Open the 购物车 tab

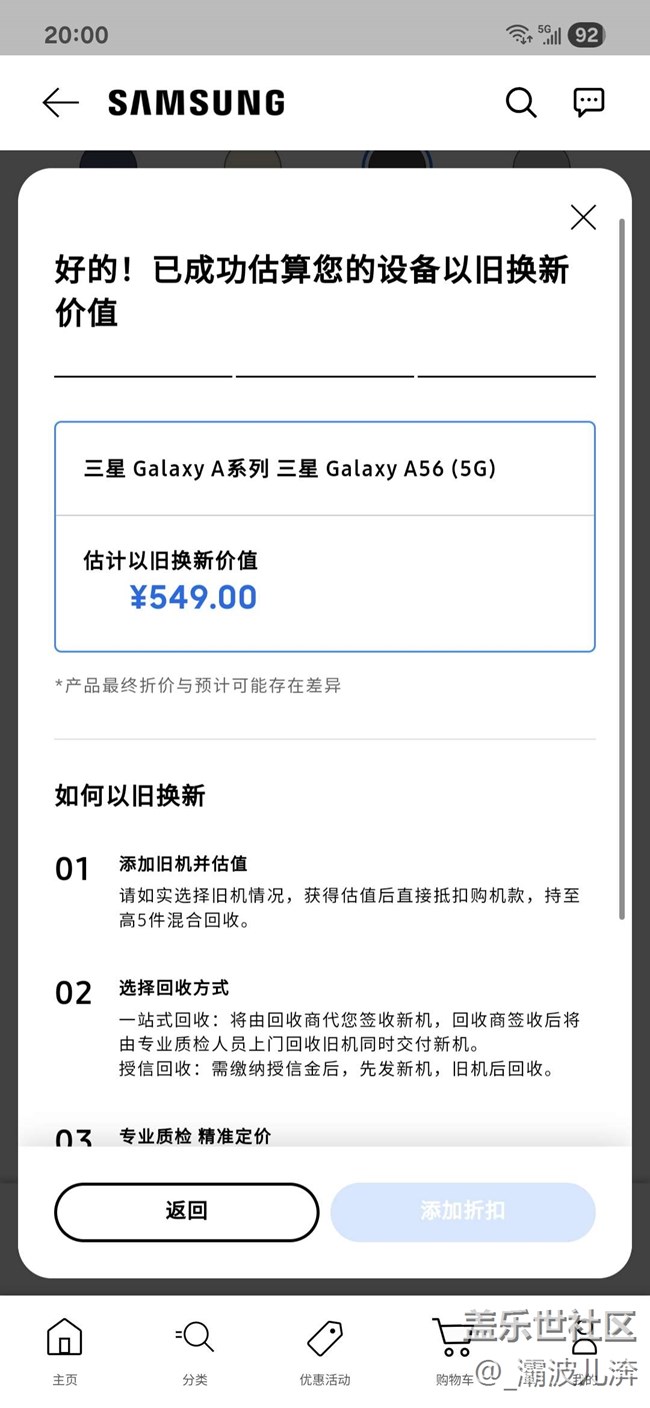454,1352
